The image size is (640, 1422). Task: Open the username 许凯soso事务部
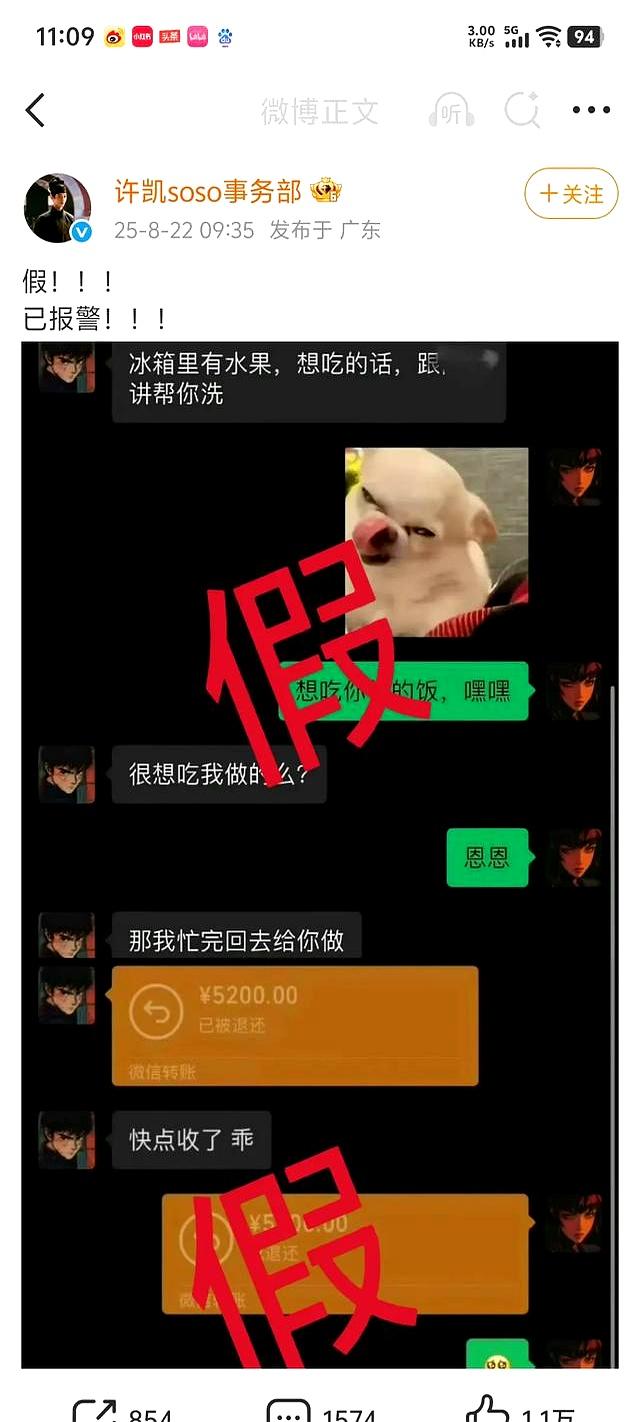coord(208,191)
